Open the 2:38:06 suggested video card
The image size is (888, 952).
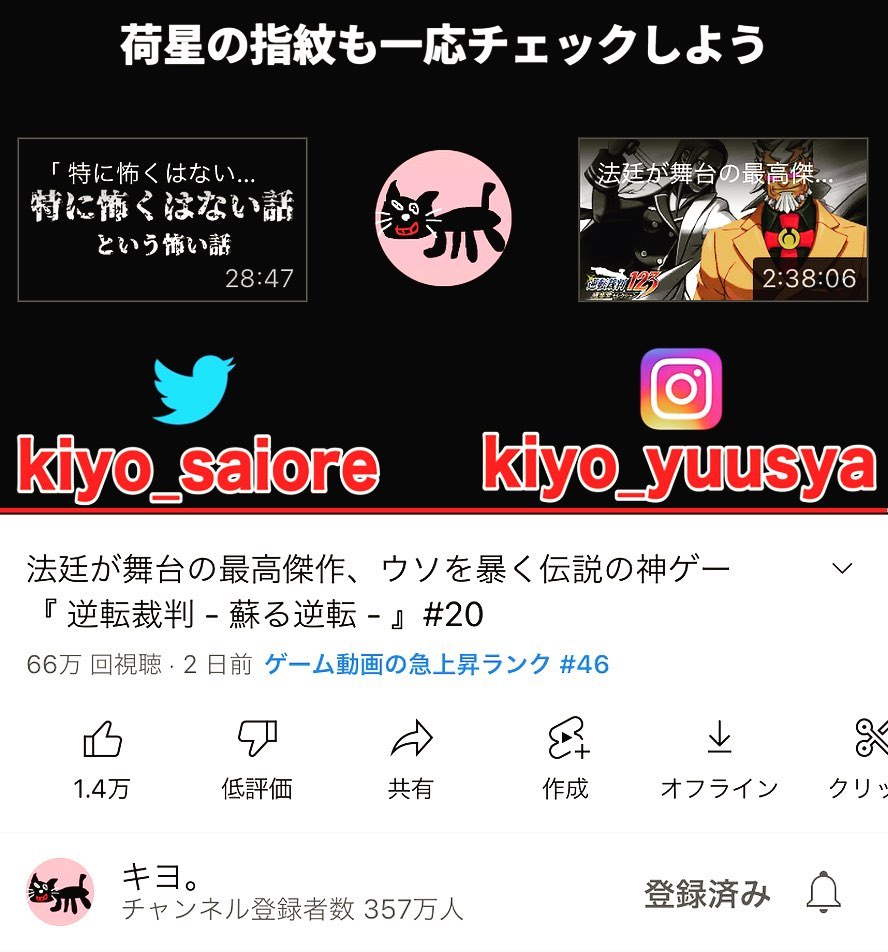(x=723, y=220)
